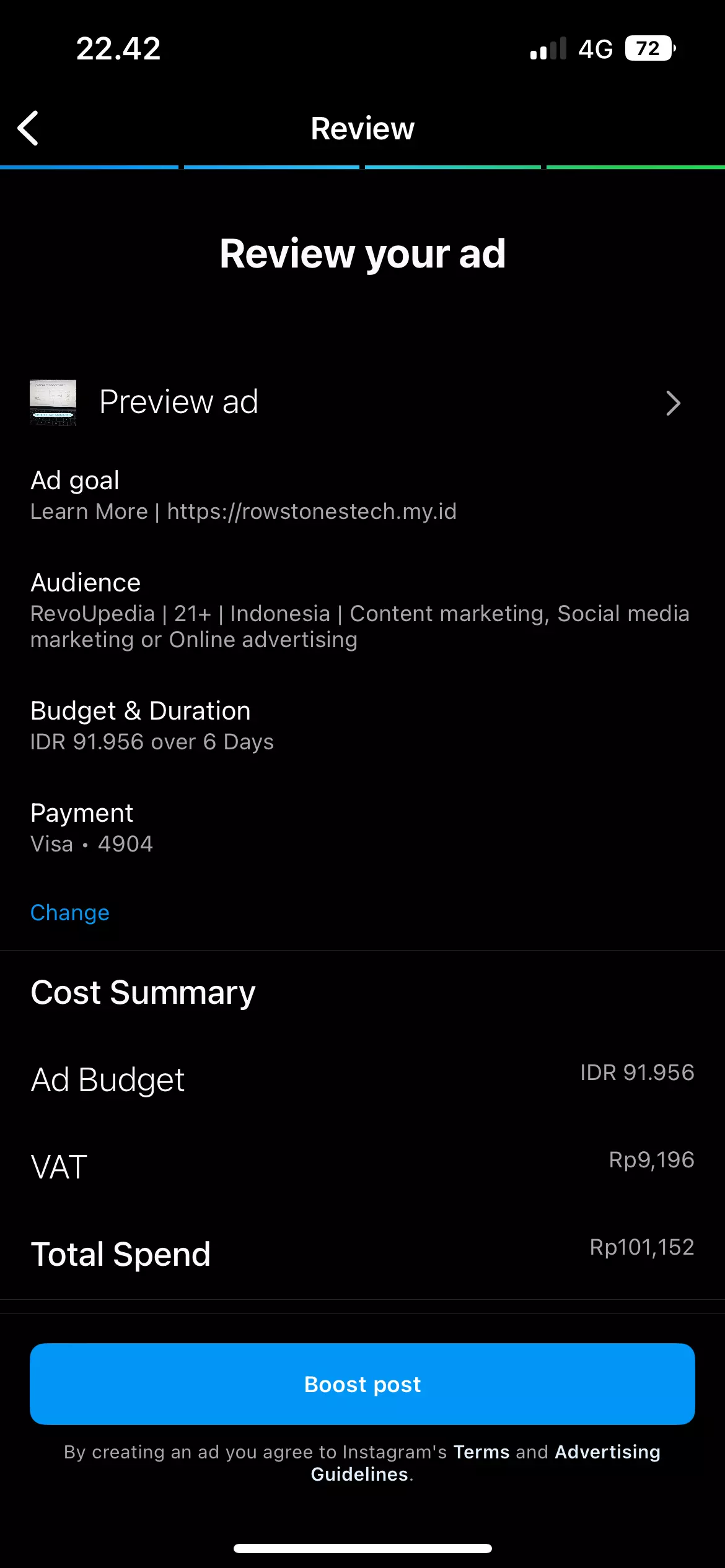
Task: Tap the Visa 4904 payment method
Action: 92,843
